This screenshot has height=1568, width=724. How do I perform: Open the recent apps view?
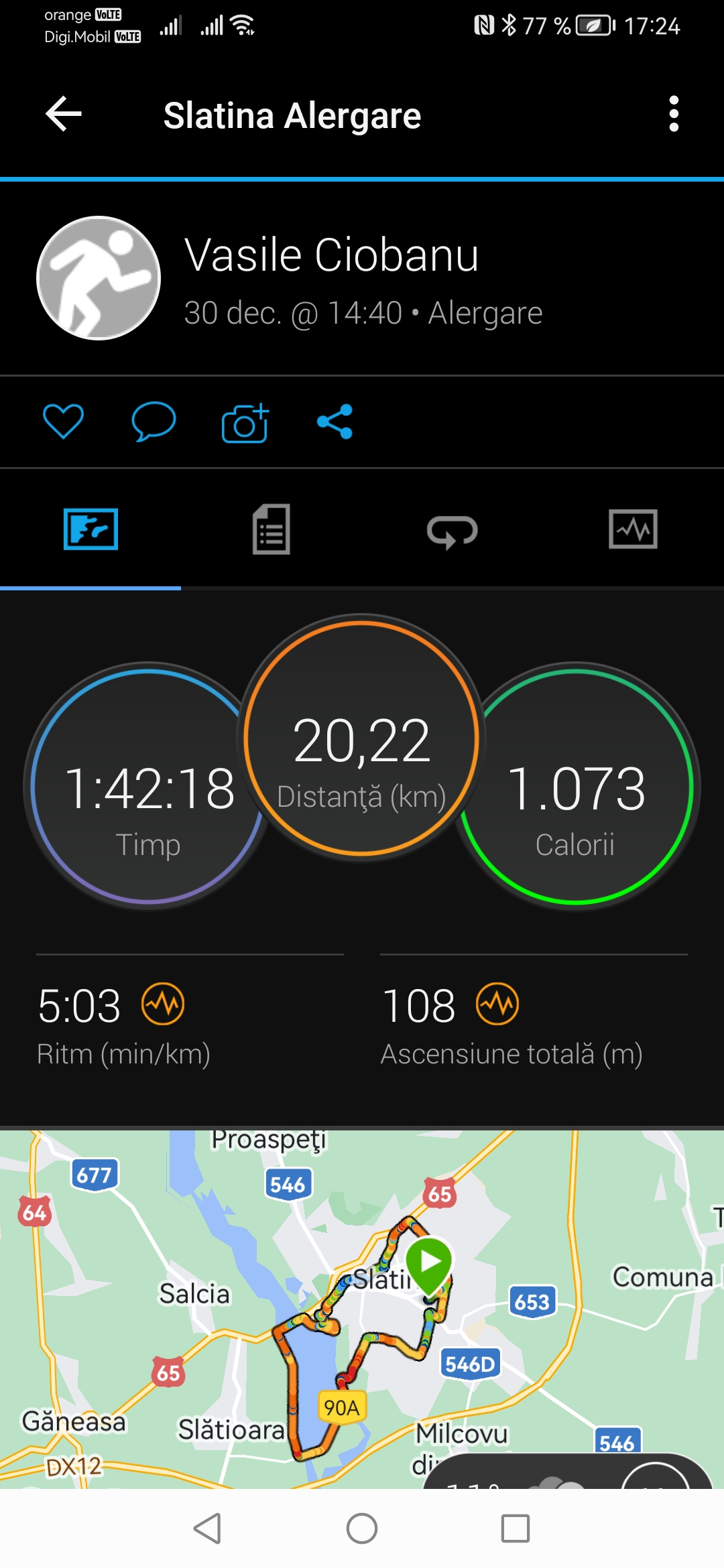tap(516, 1528)
